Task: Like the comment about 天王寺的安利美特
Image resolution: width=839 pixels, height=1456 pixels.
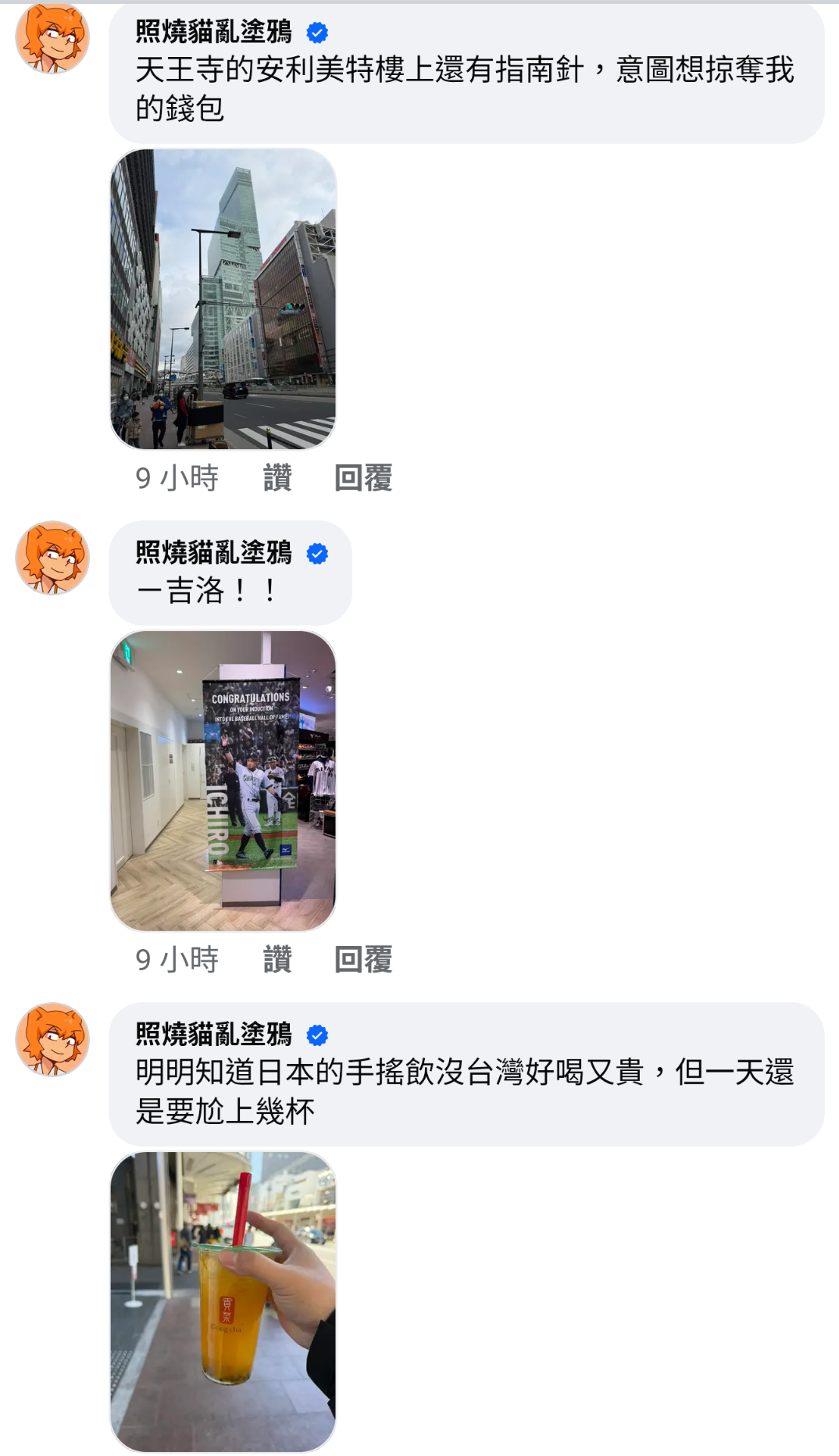Action: pyautogui.click(x=277, y=478)
